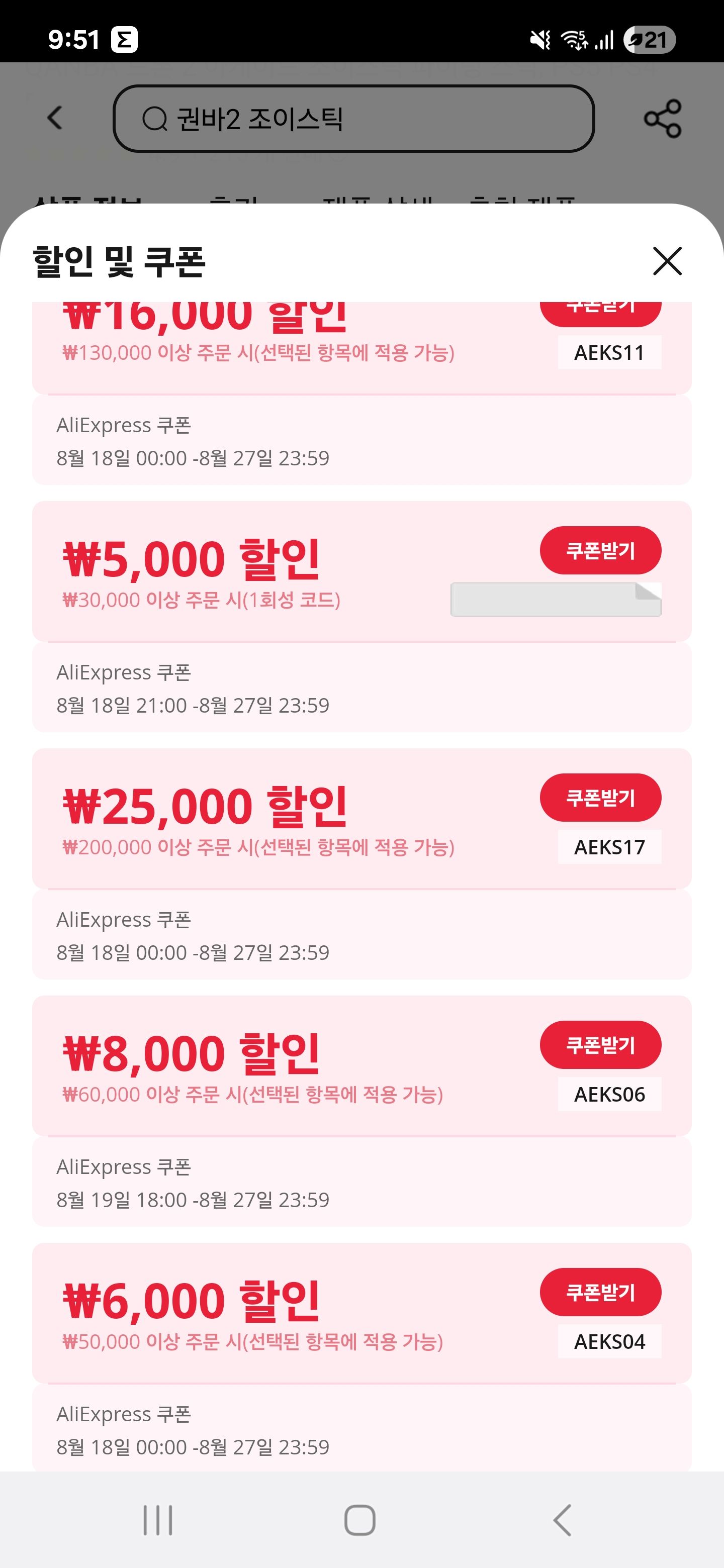The image size is (724, 1568).
Task: Close the 할인 및 쿠폰 sheet
Action: pyautogui.click(x=667, y=261)
